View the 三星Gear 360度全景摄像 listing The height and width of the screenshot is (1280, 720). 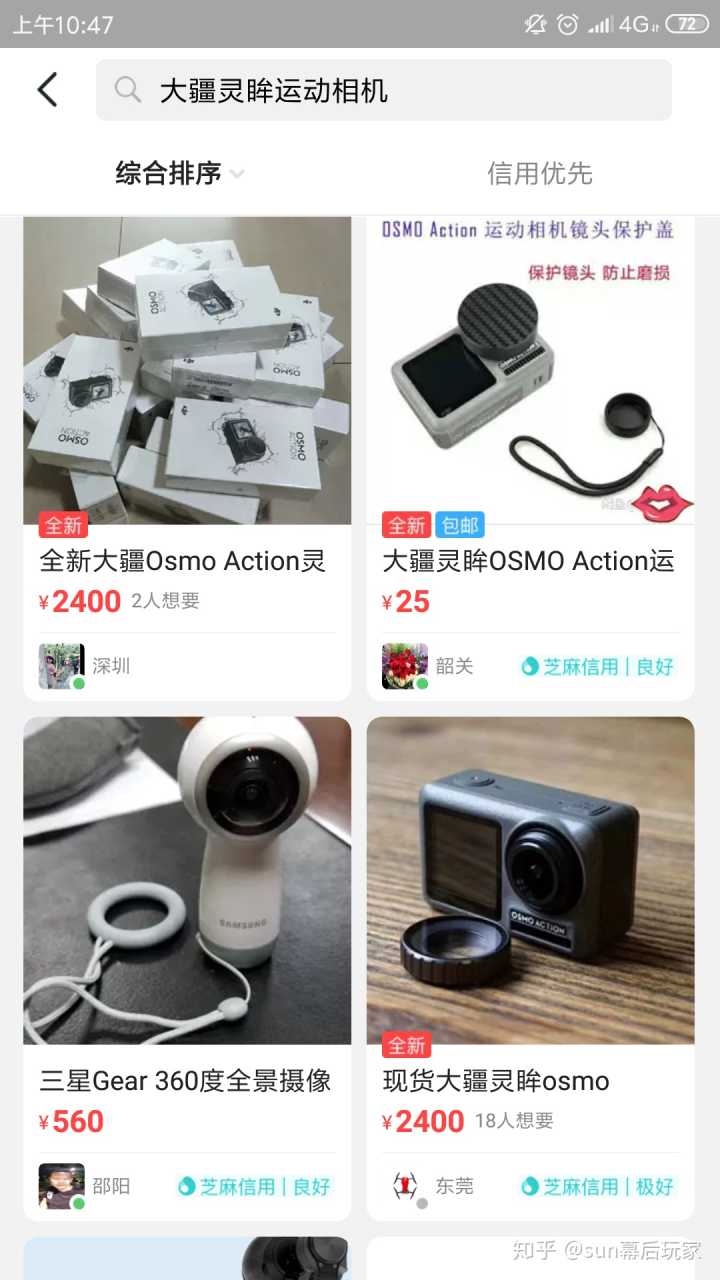pos(187,960)
